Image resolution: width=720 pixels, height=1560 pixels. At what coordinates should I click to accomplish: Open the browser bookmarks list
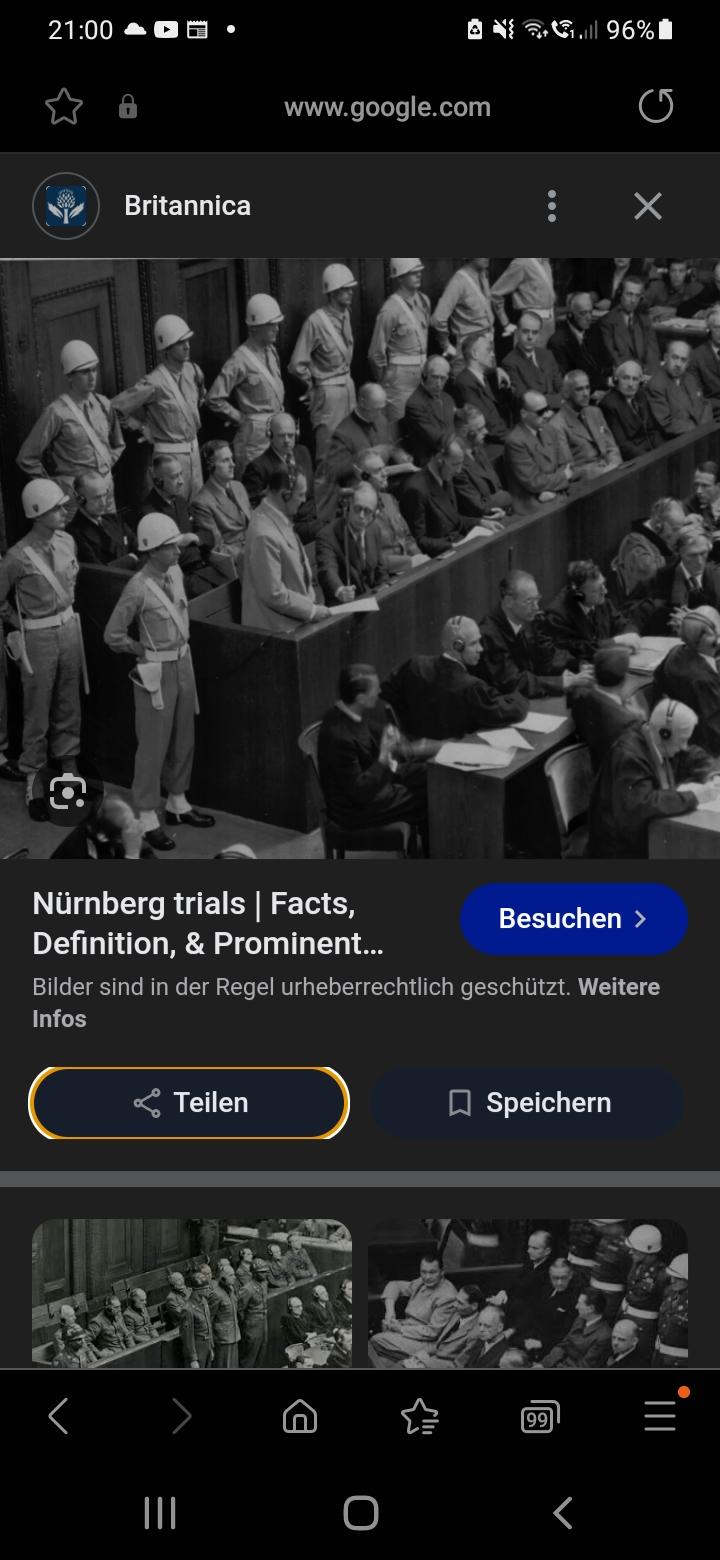pos(419,1416)
